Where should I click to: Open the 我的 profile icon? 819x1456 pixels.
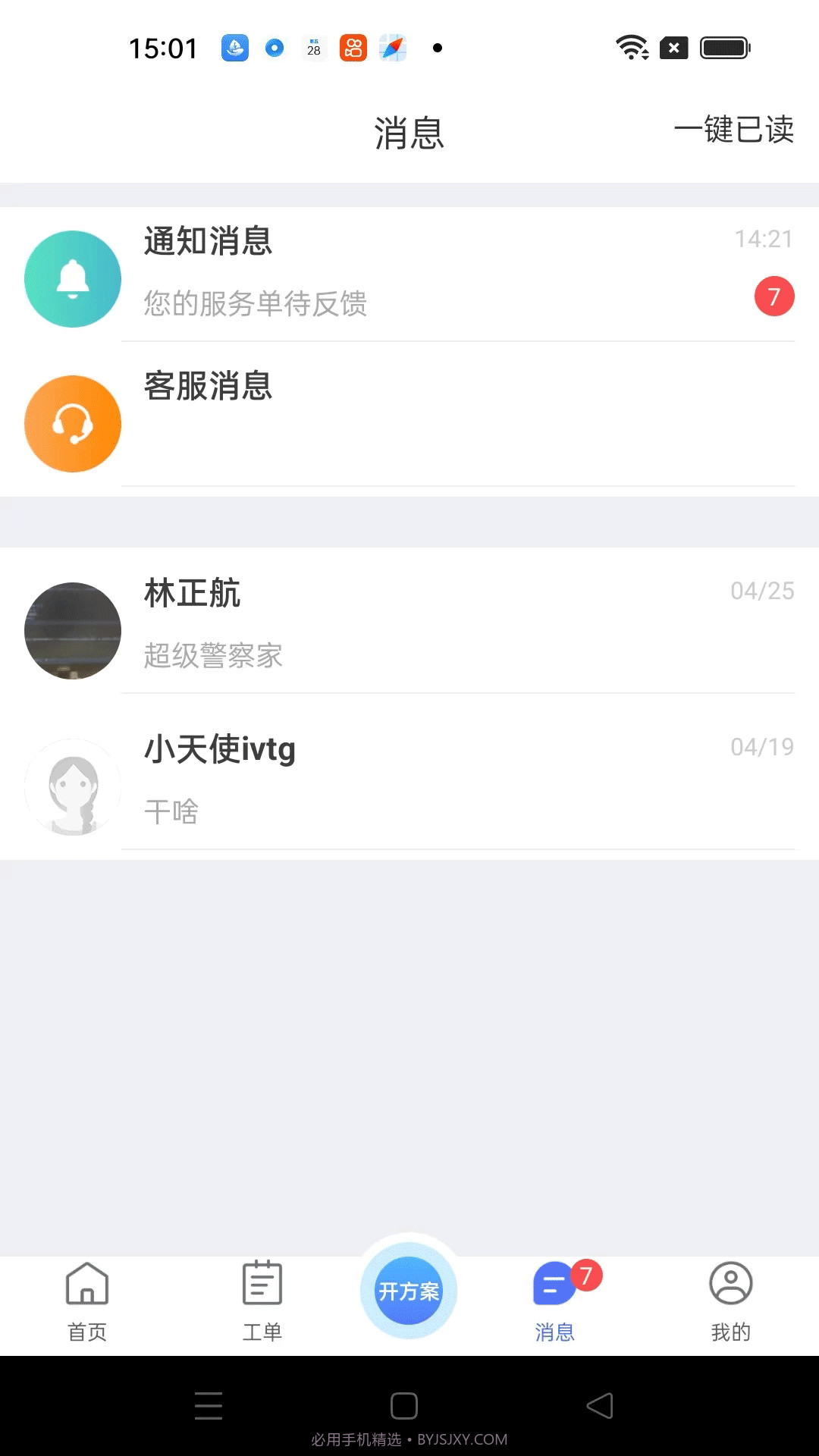(730, 1284)
